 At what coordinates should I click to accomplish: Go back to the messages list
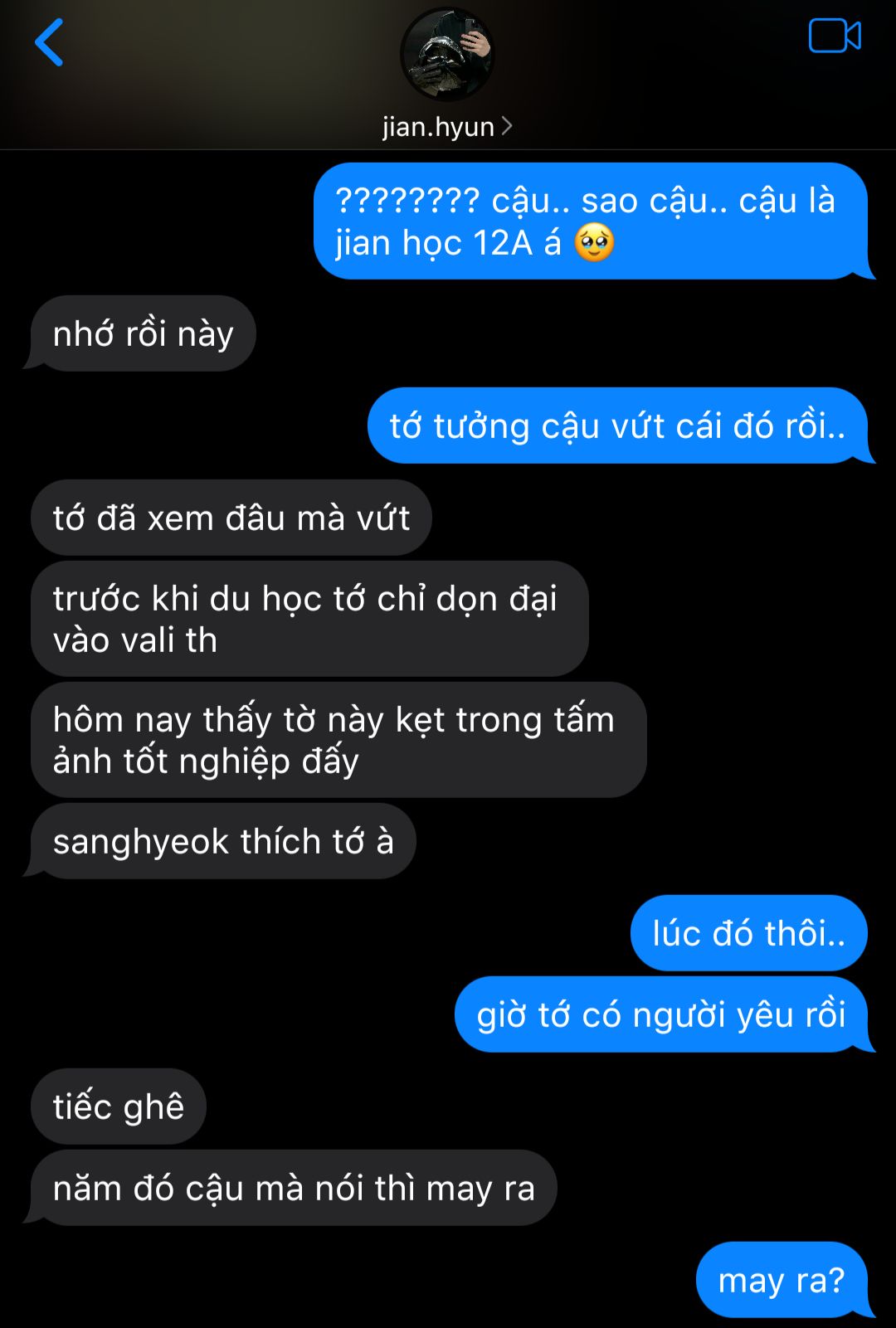49,43
